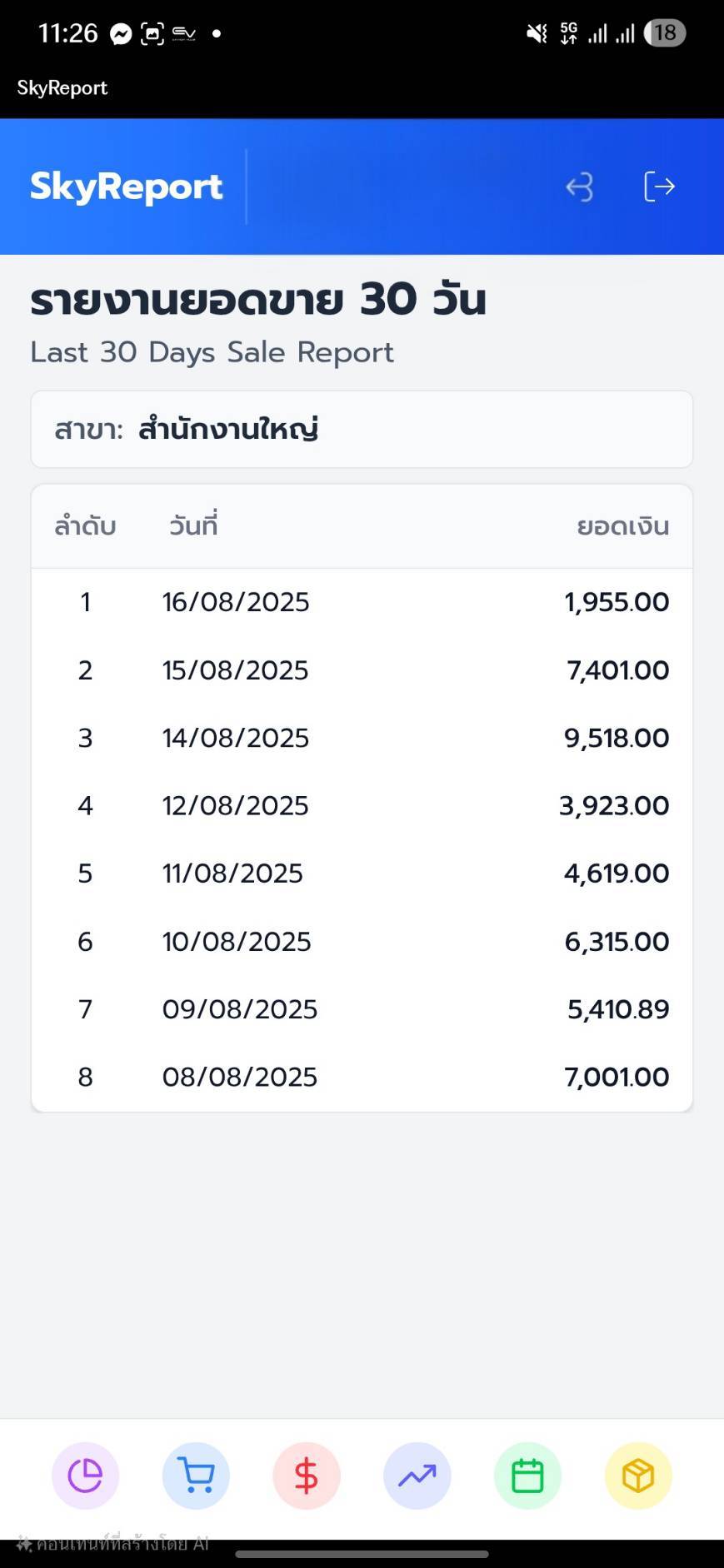The image size is (724, 1568).
Task: Tap the วันที่ column header
Action: pos(193,525)
